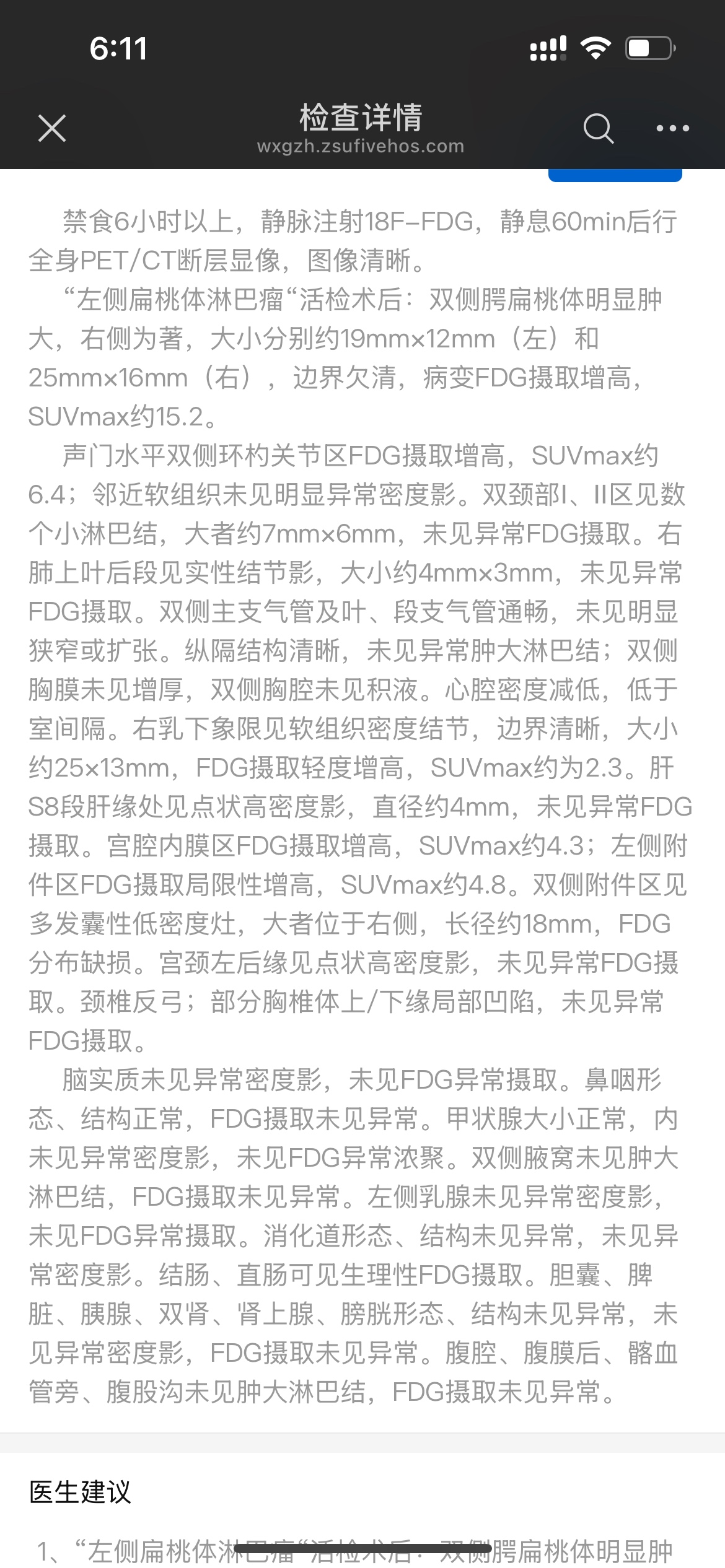Viewport: 725px width, 1568px height.
Task: Close the 检查详情 web page
Action: click(x=52, y=128)
